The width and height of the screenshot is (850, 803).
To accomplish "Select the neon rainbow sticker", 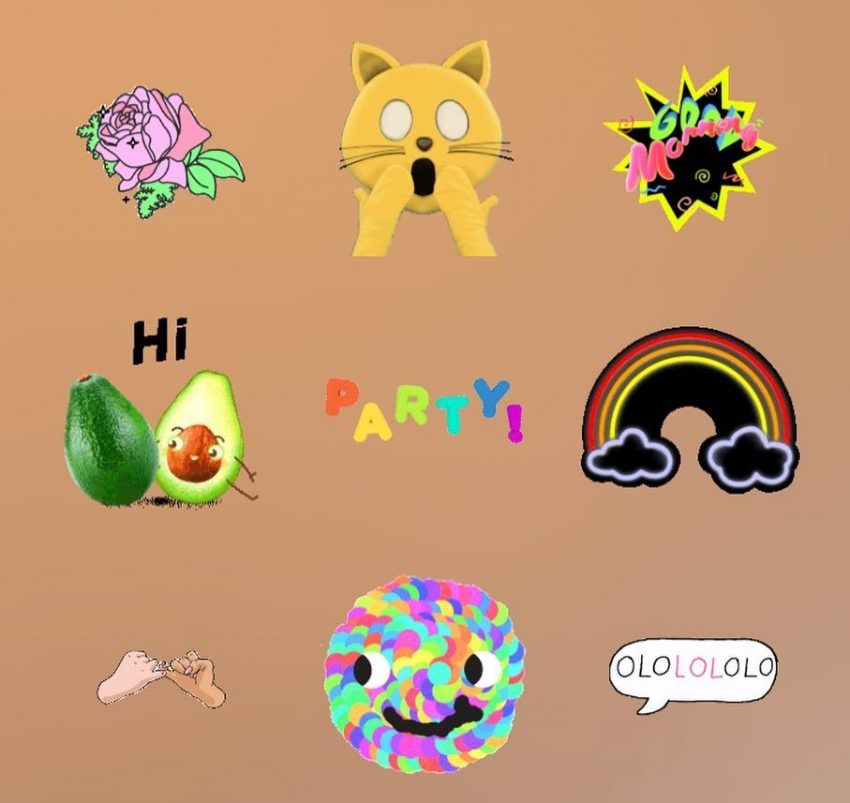I will click(689, 412).
